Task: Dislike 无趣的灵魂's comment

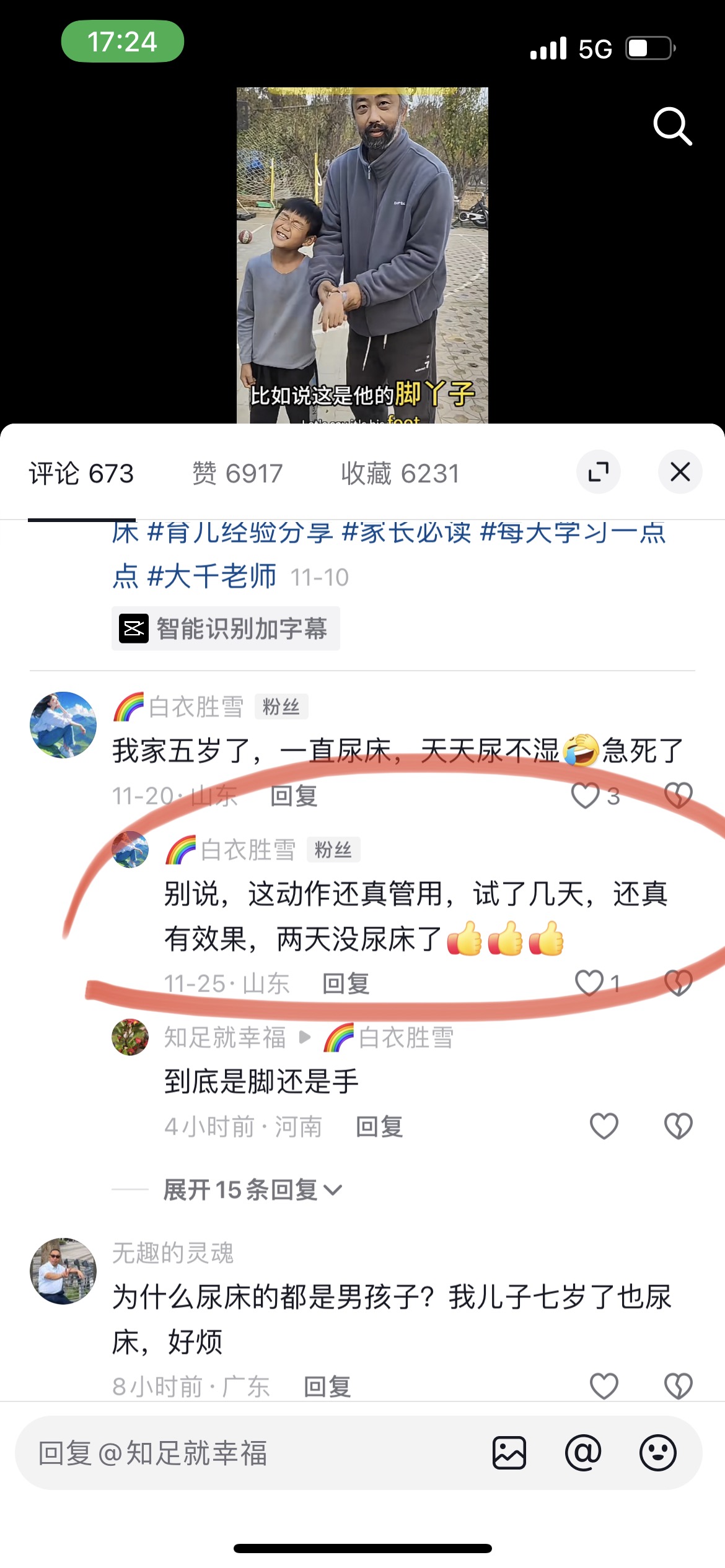Action: [678, 1386]
